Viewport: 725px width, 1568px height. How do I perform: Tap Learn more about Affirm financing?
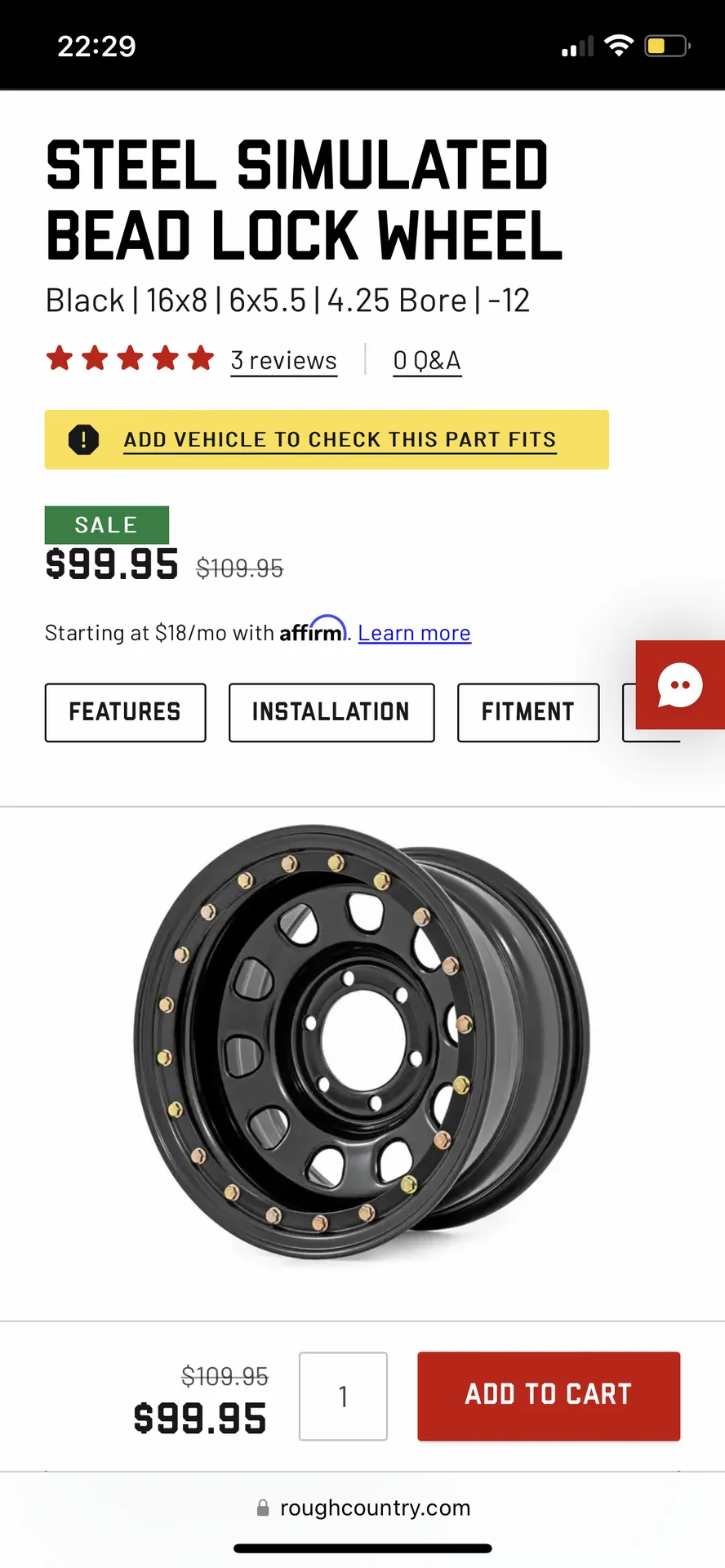click(414, 633)
